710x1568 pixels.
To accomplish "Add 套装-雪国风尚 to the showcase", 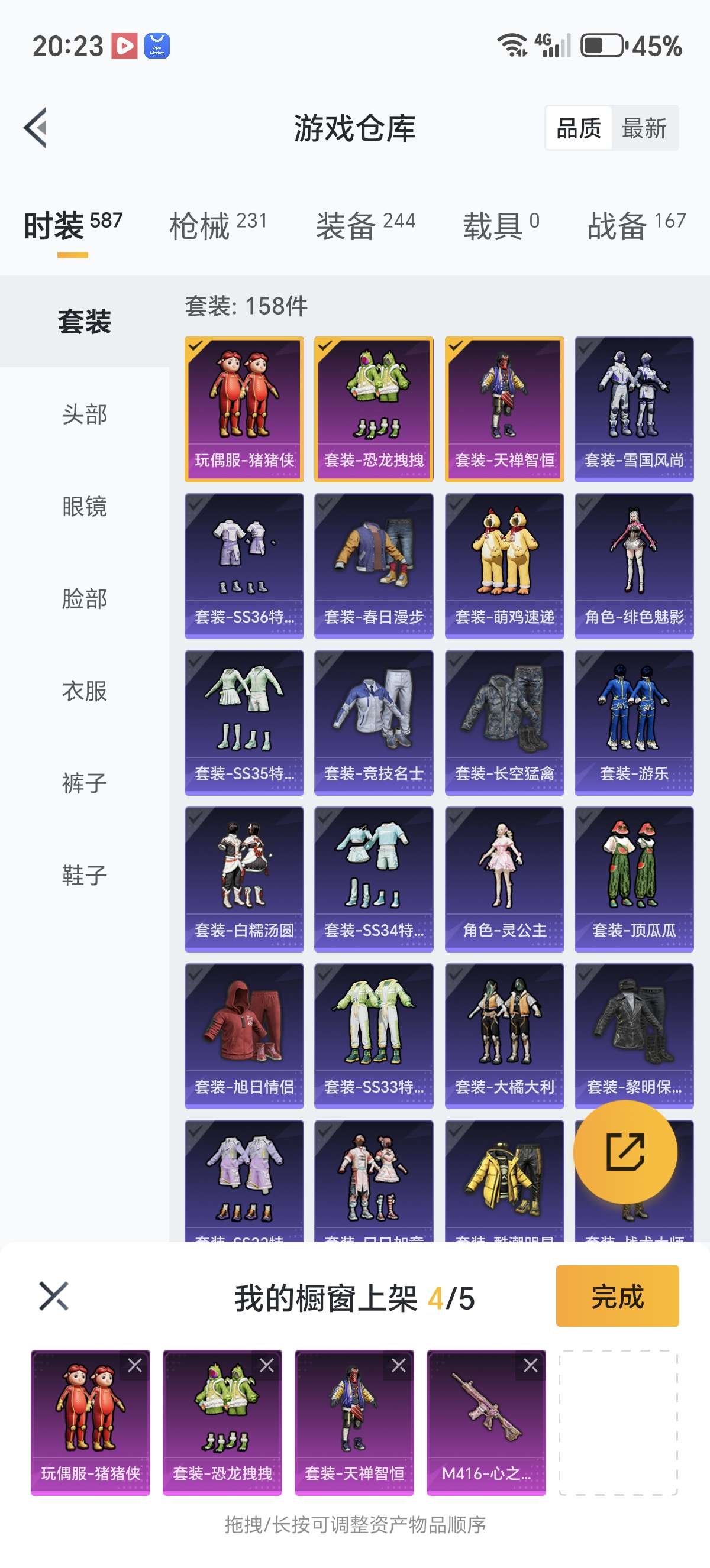I will [633, 409].
